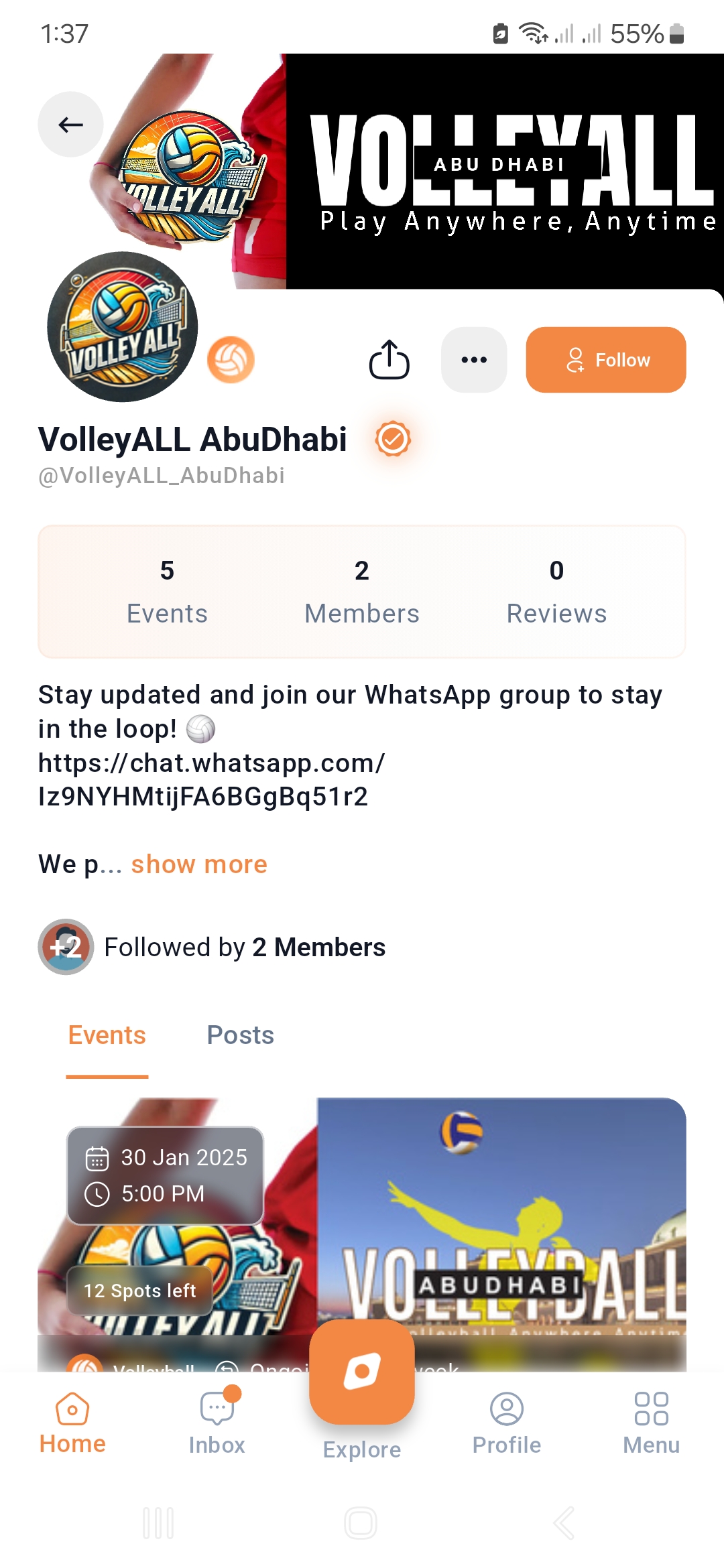Screen dimensions: 724x1568
Task: Switch to the Posts tab
Action: (240, 1035)
